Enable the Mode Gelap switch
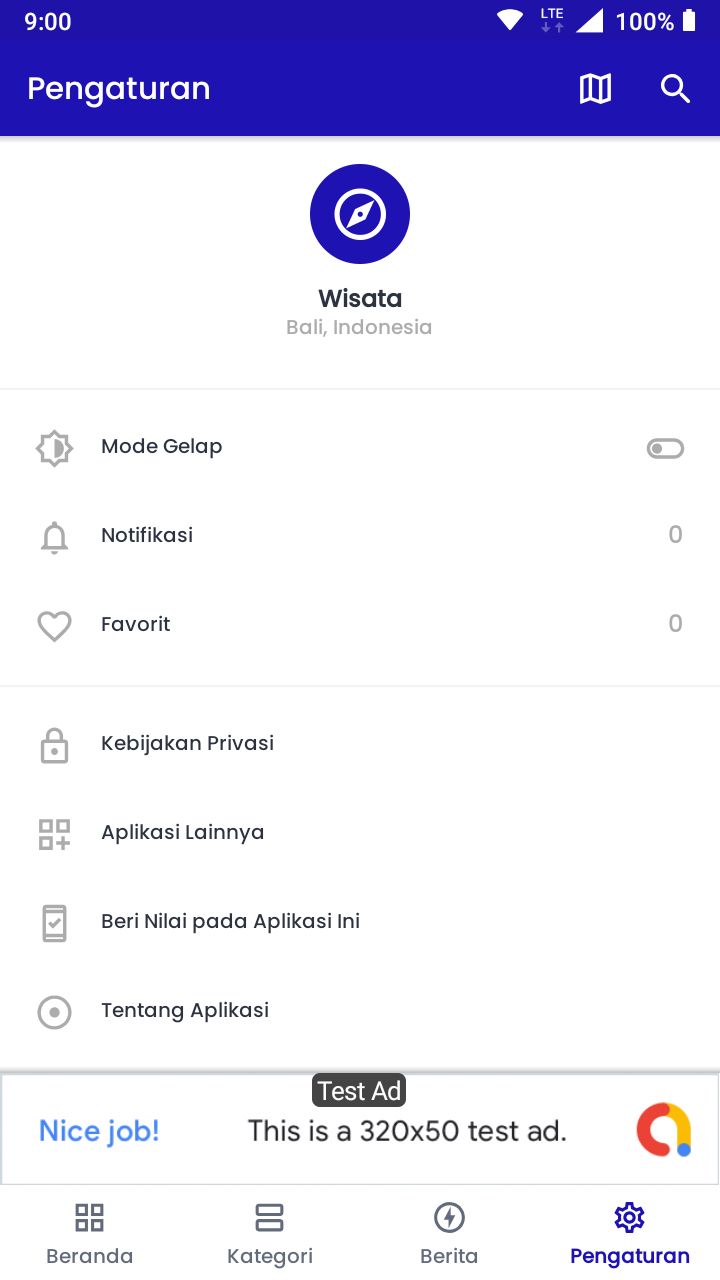This screenshot has width=720, height=1280. click(665, 449)
